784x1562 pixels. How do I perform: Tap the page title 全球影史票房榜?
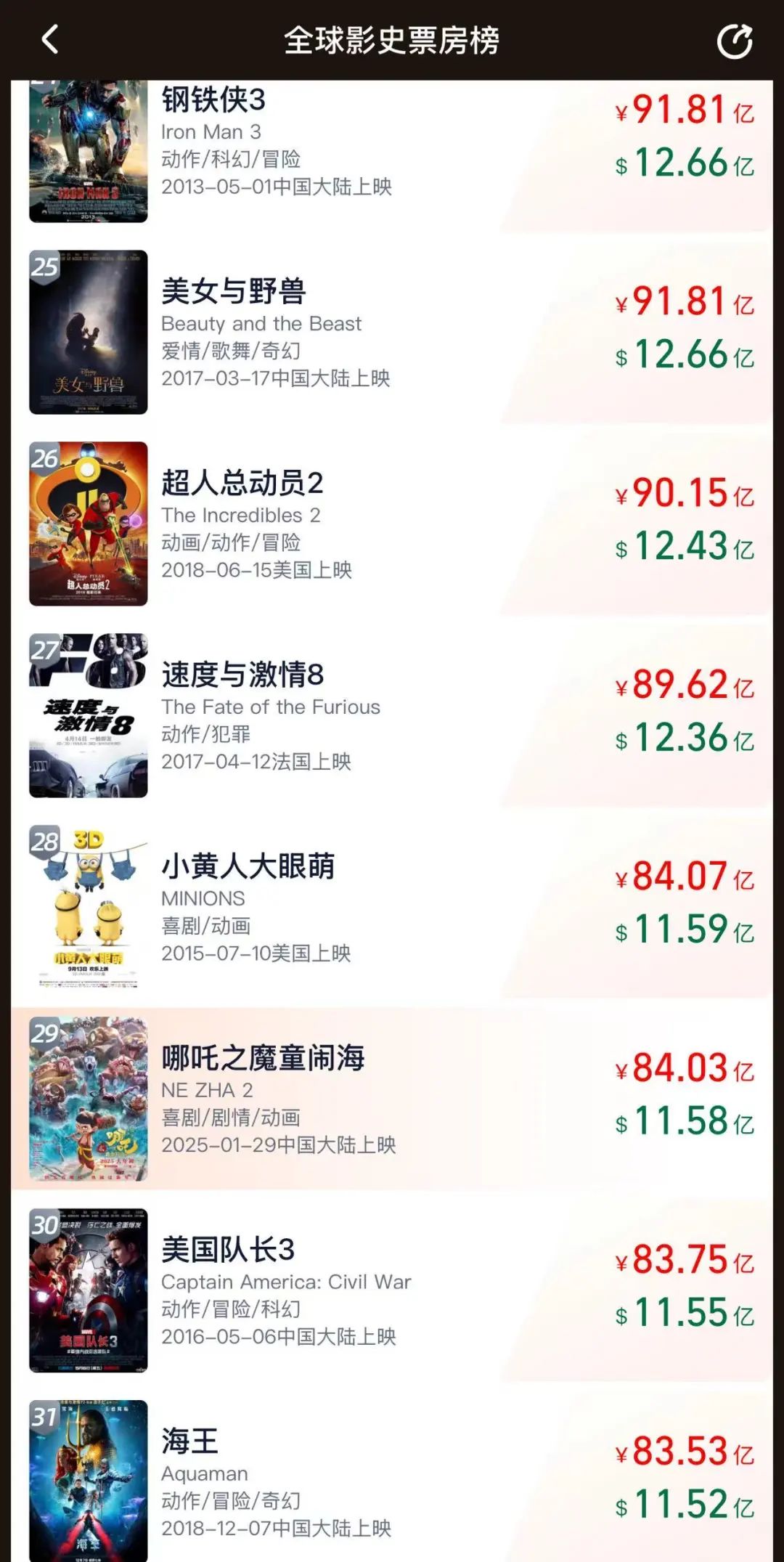click(x=392, y=40)
